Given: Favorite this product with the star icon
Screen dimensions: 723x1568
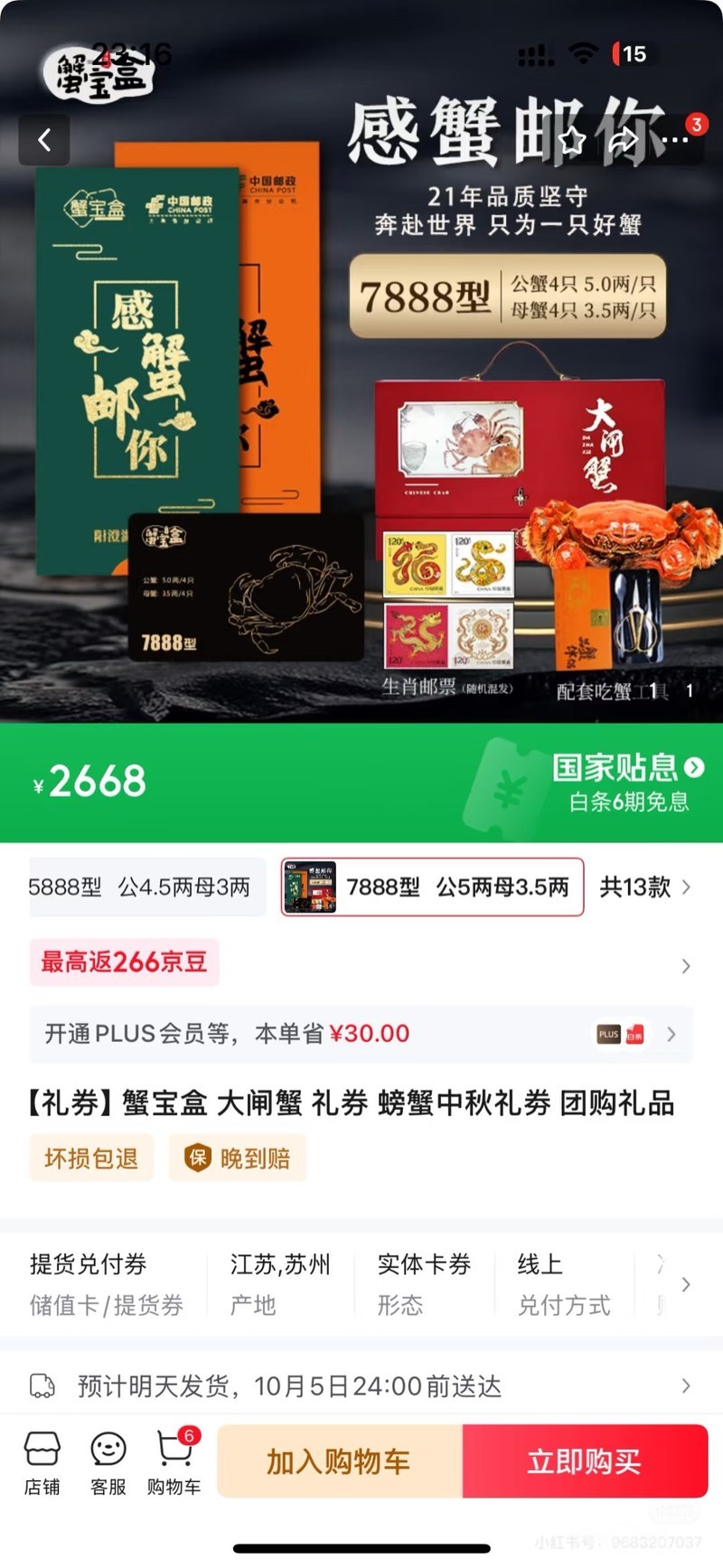Looking at the screenshot, I should 571,140.
